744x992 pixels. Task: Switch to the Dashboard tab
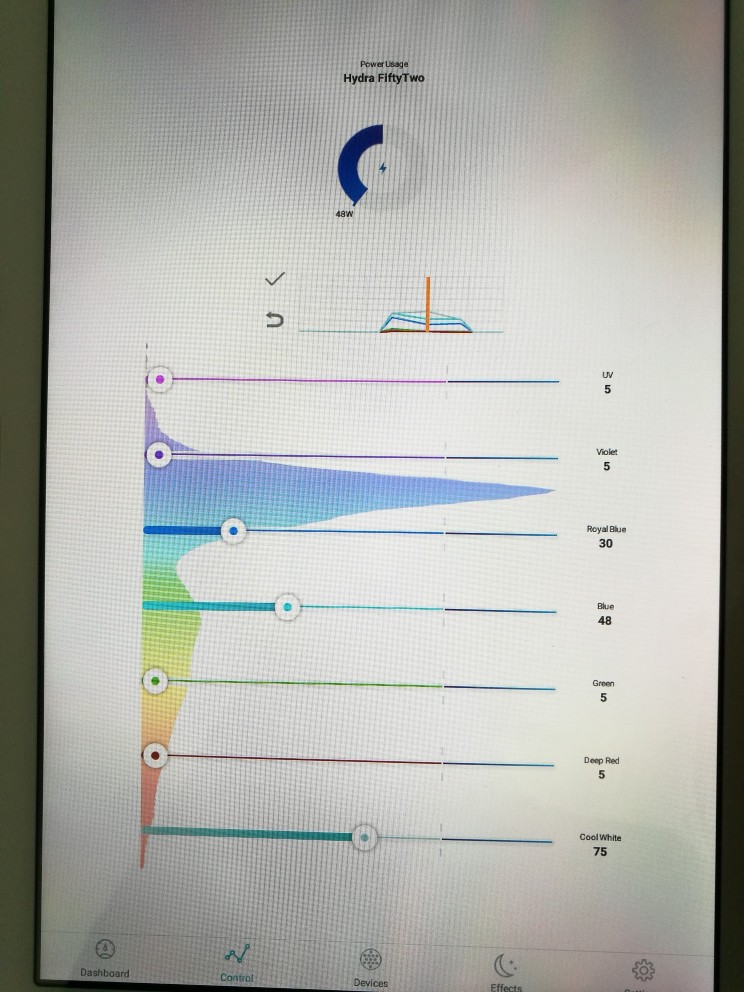pos(105,957)
